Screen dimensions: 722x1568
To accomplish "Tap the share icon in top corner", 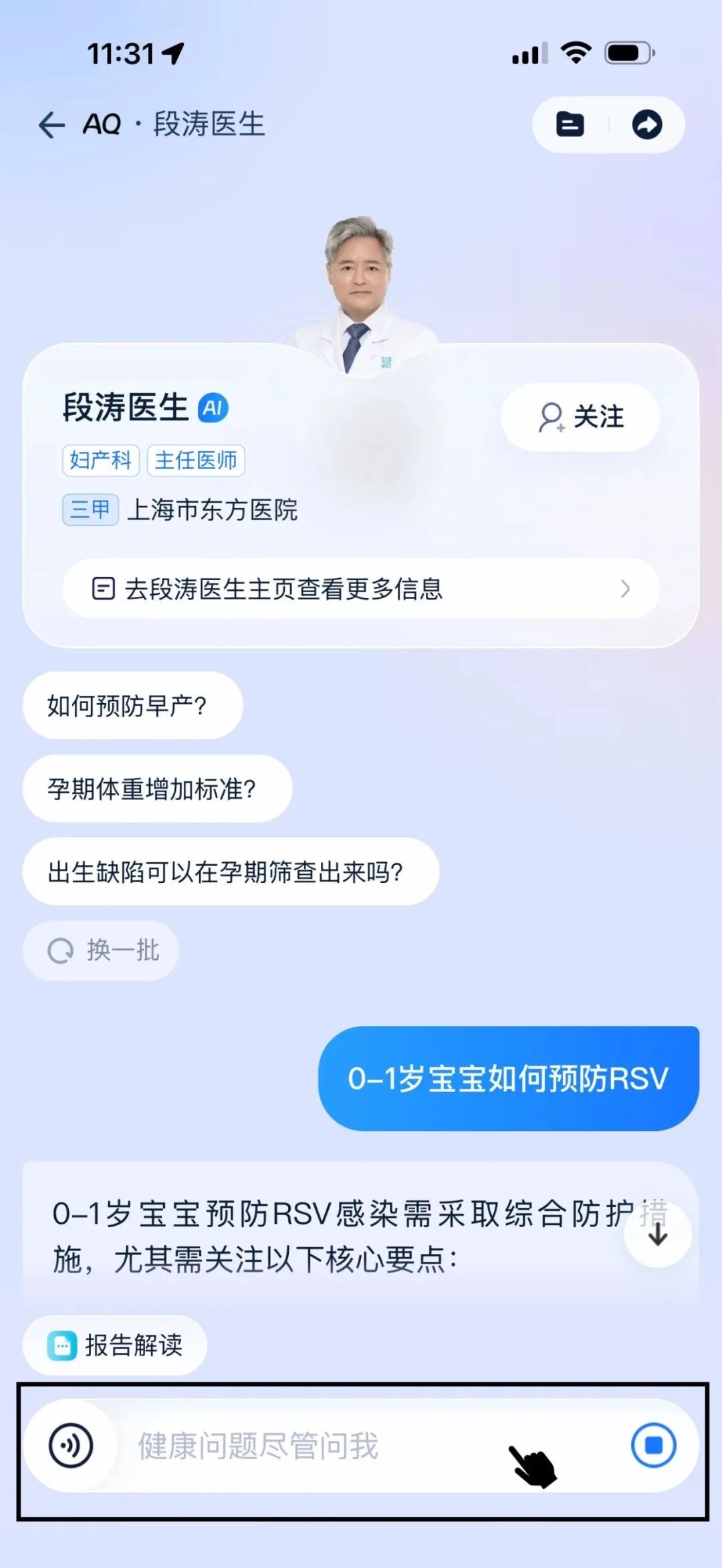I will tap(646, 124).
